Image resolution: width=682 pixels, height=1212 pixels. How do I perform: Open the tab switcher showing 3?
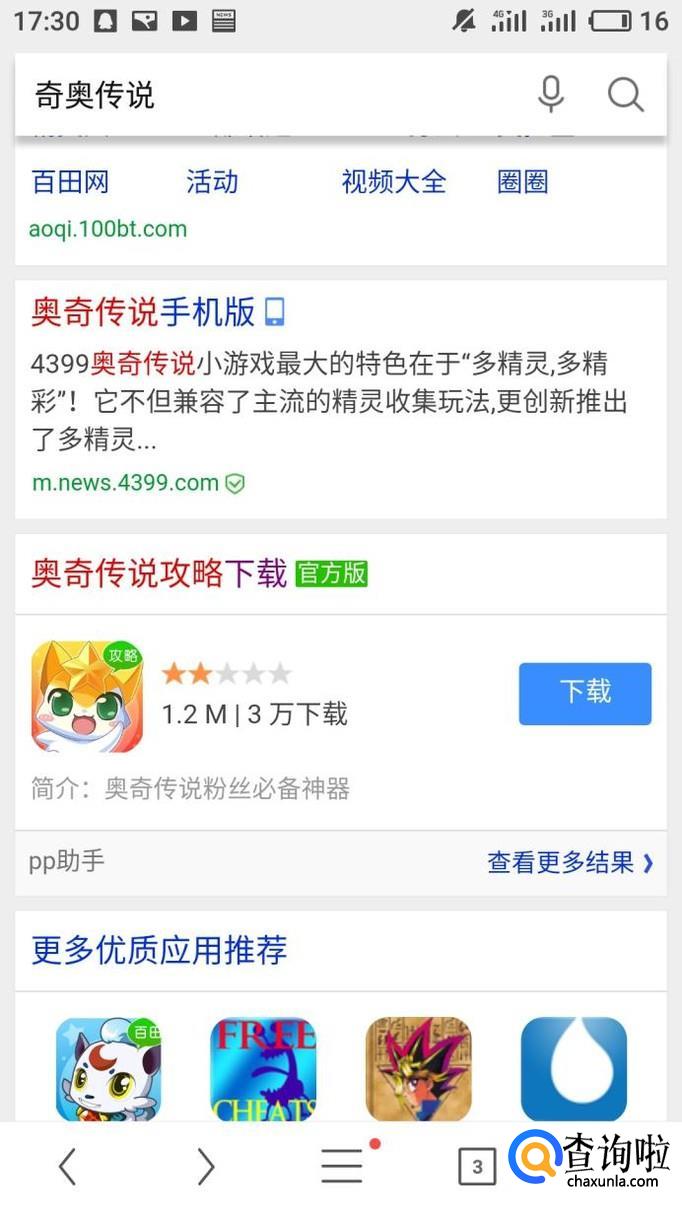click(x=477, y=1166)
